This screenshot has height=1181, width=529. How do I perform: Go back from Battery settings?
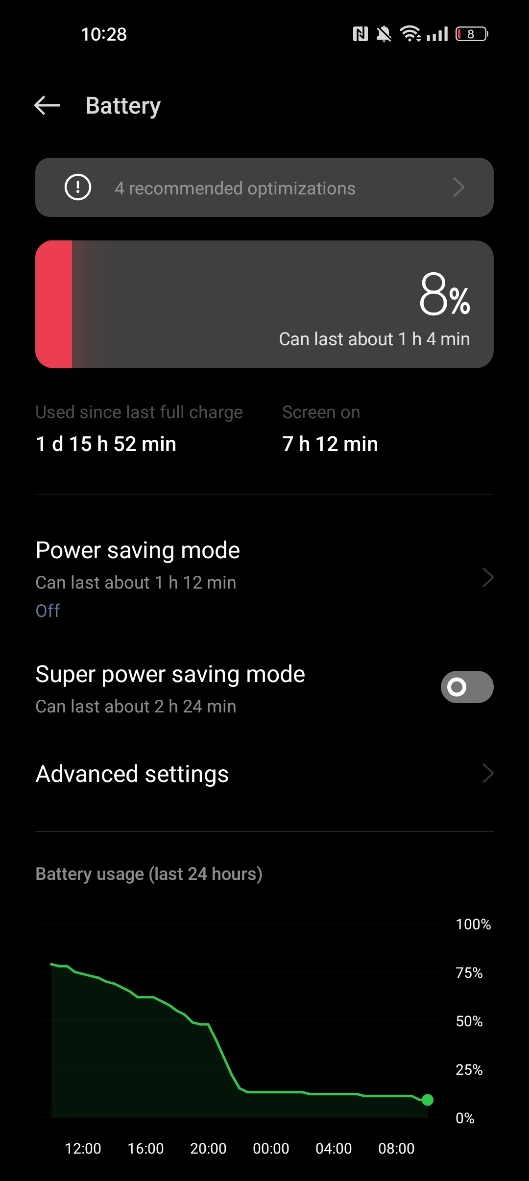click(47, 105)
